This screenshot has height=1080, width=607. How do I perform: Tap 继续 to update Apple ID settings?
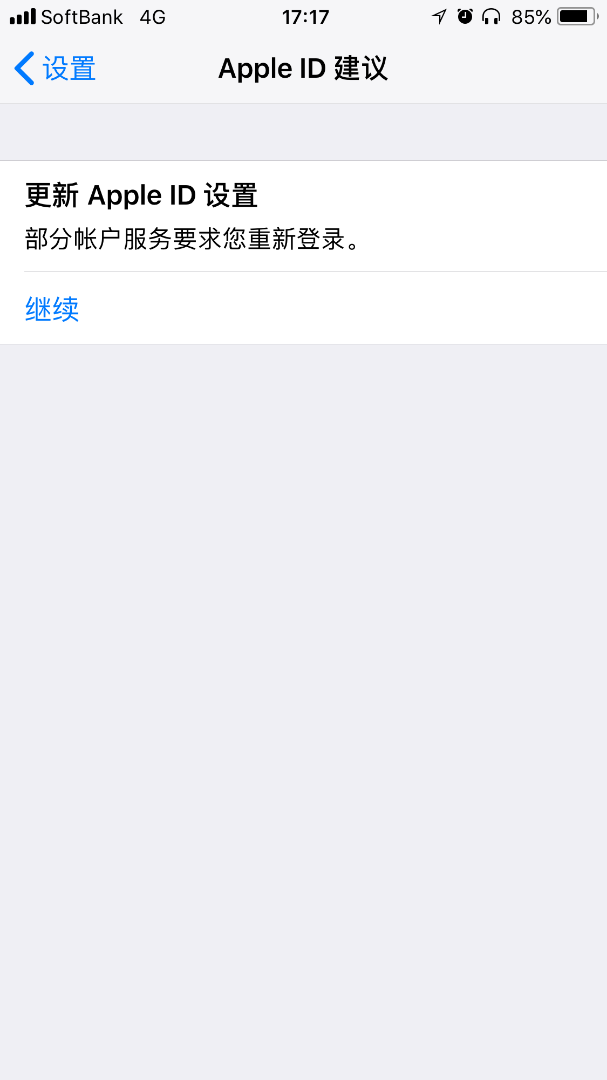(x=52, y=309)
